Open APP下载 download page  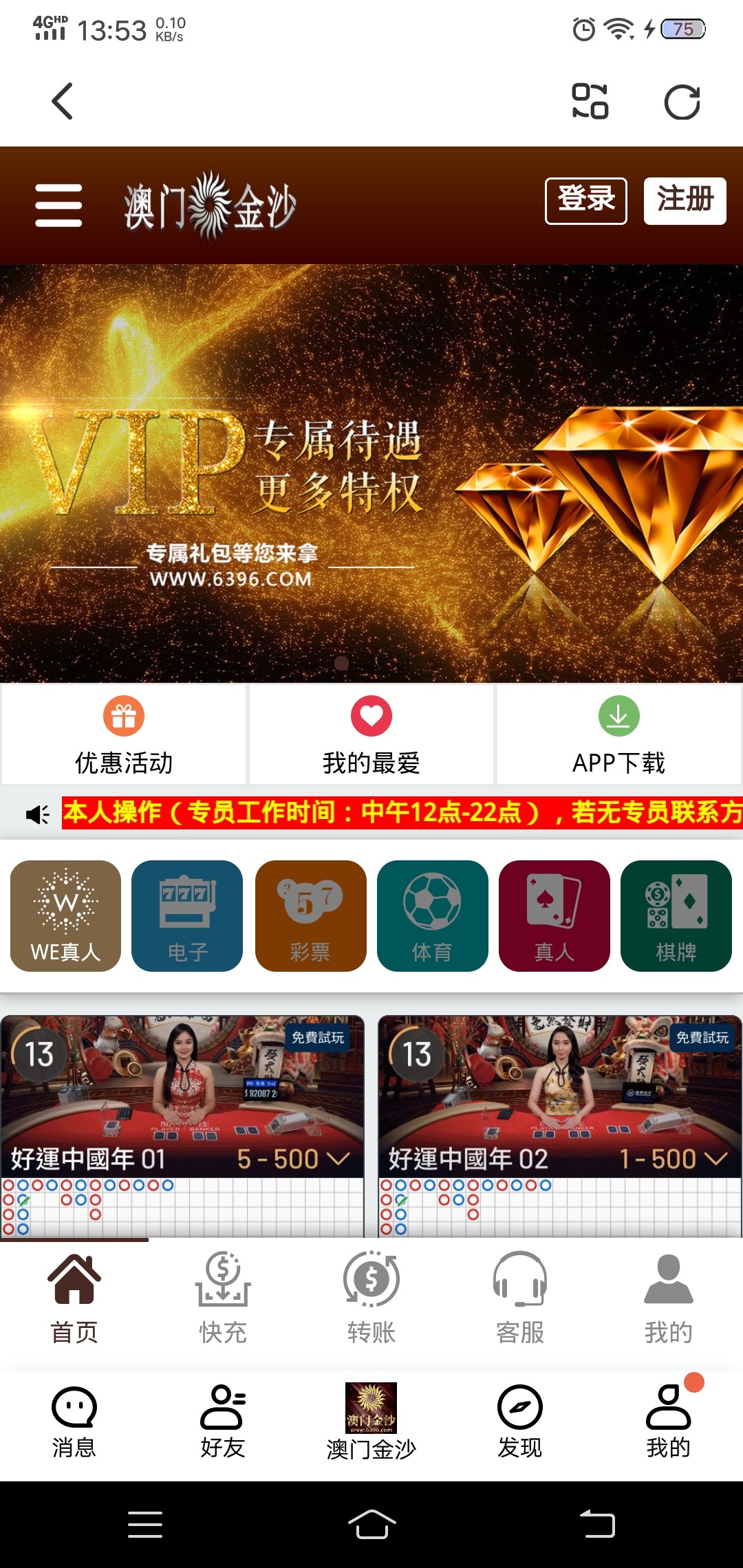pyautogui.click(x=618, y=734)
